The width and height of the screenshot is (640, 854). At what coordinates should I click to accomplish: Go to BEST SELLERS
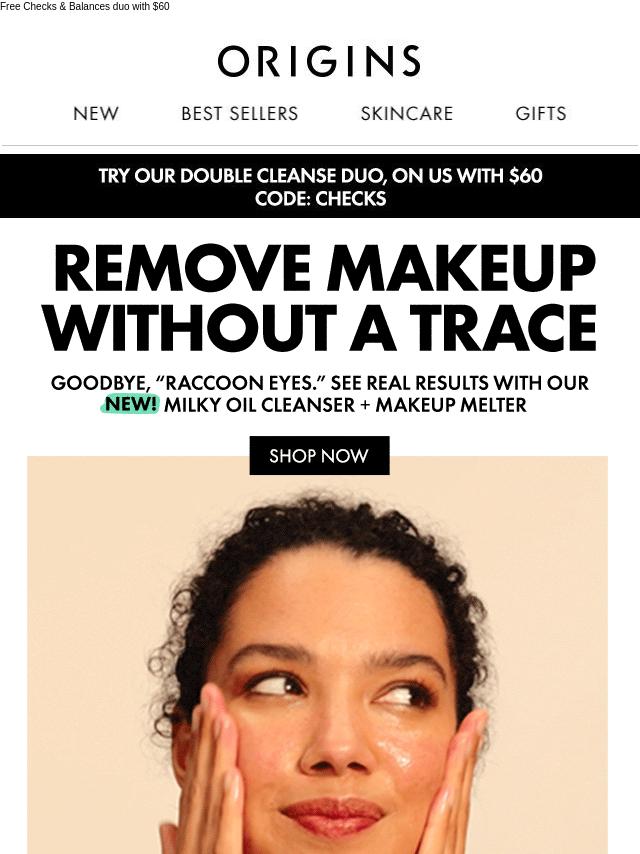[239, 114]
